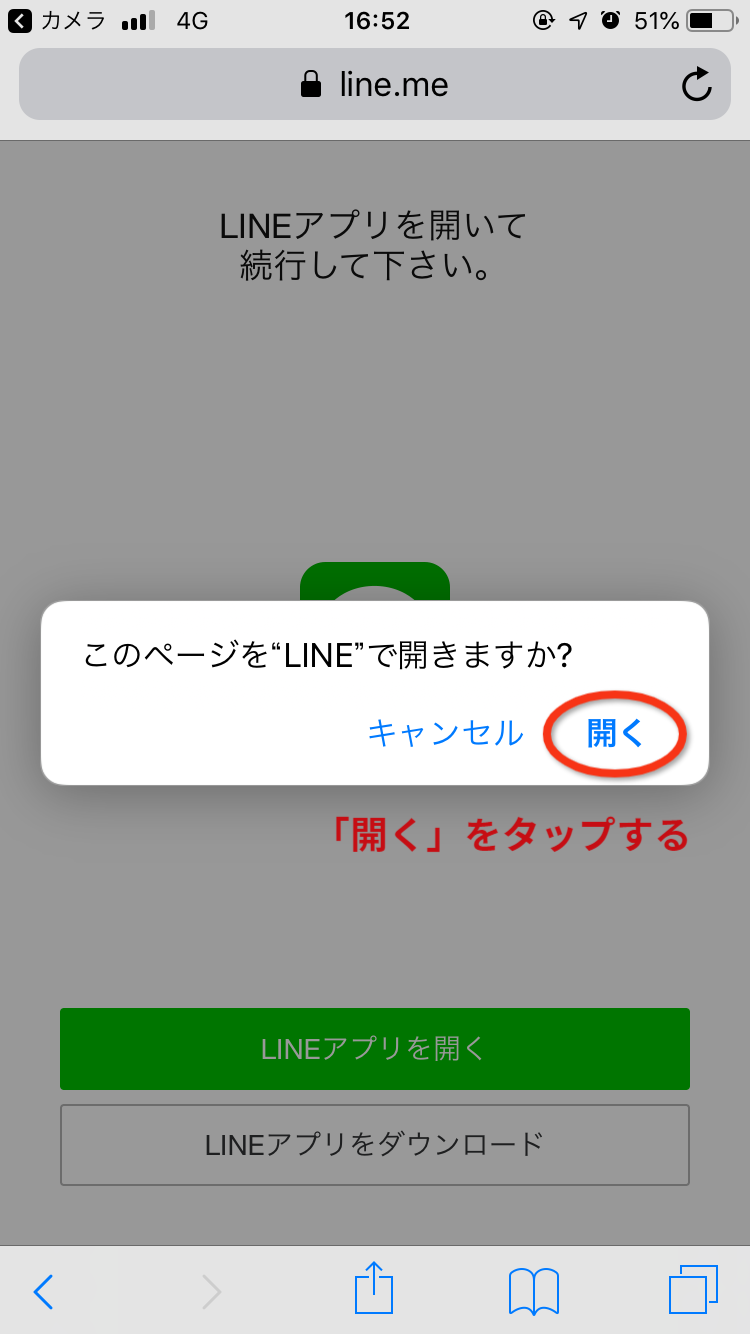Open the share sheet

pyautogui.click(x=374, y=1288)
